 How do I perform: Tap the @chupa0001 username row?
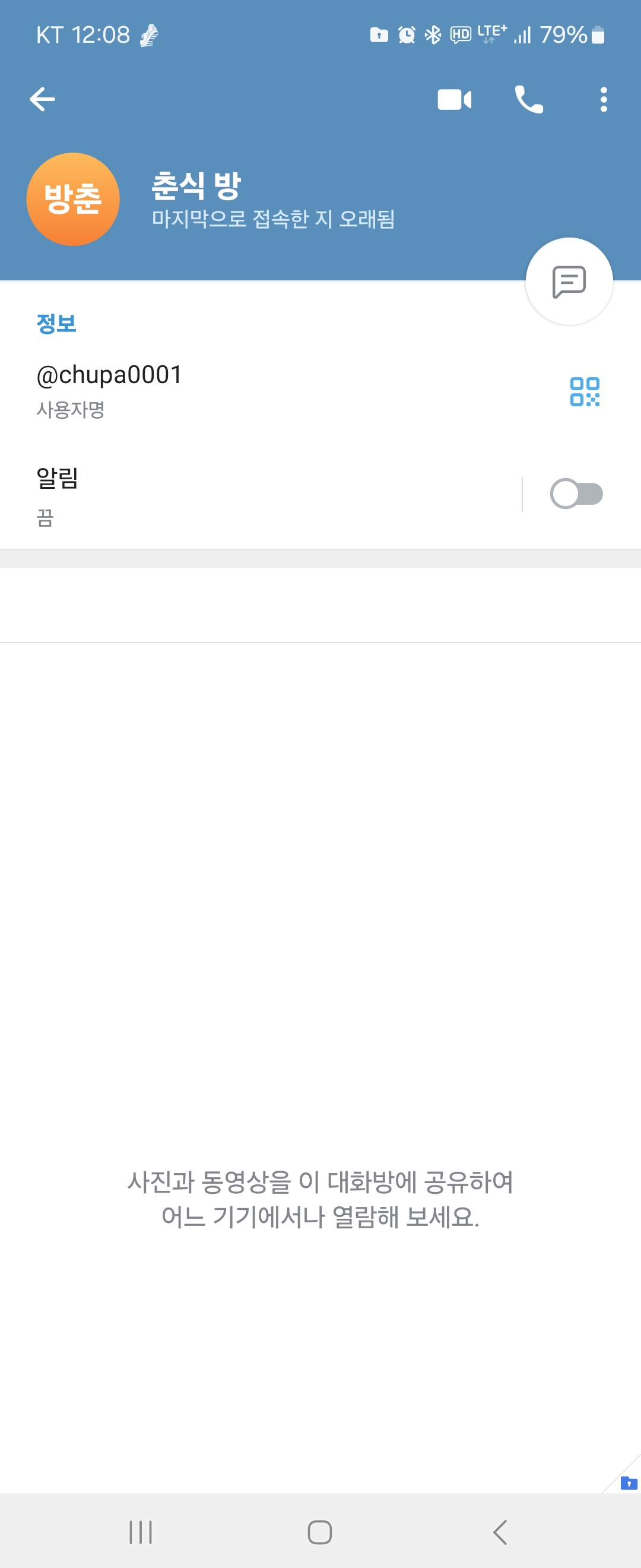pos(243,390)
